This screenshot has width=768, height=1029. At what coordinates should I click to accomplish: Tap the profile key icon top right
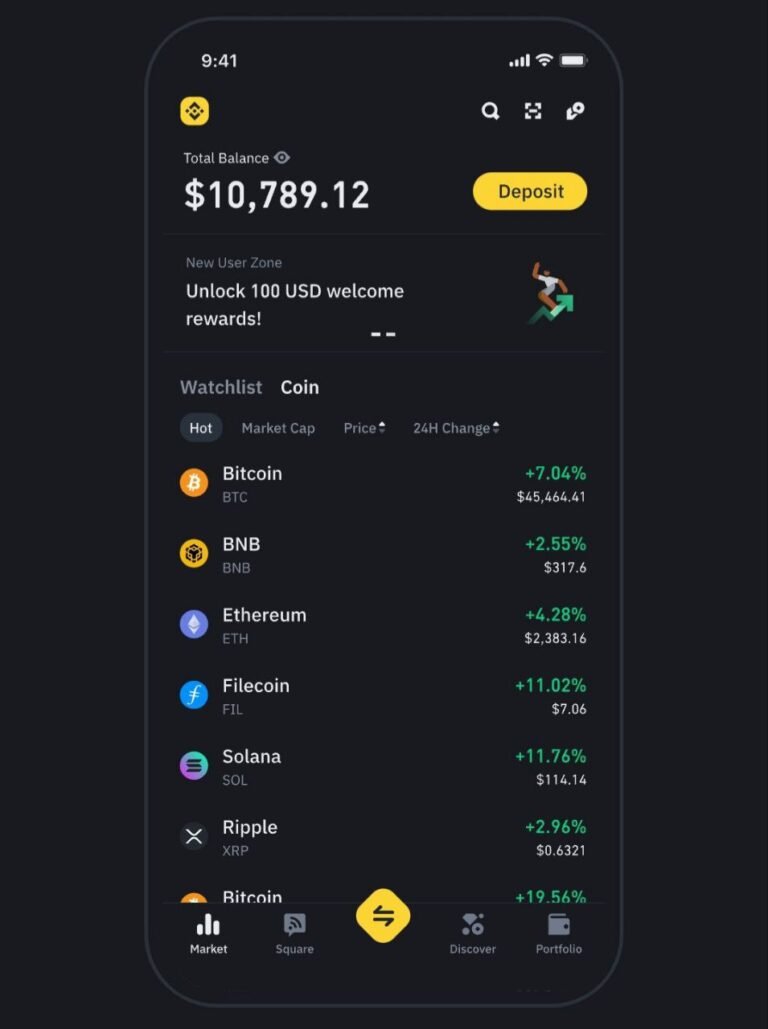click(x=575, y=111)
